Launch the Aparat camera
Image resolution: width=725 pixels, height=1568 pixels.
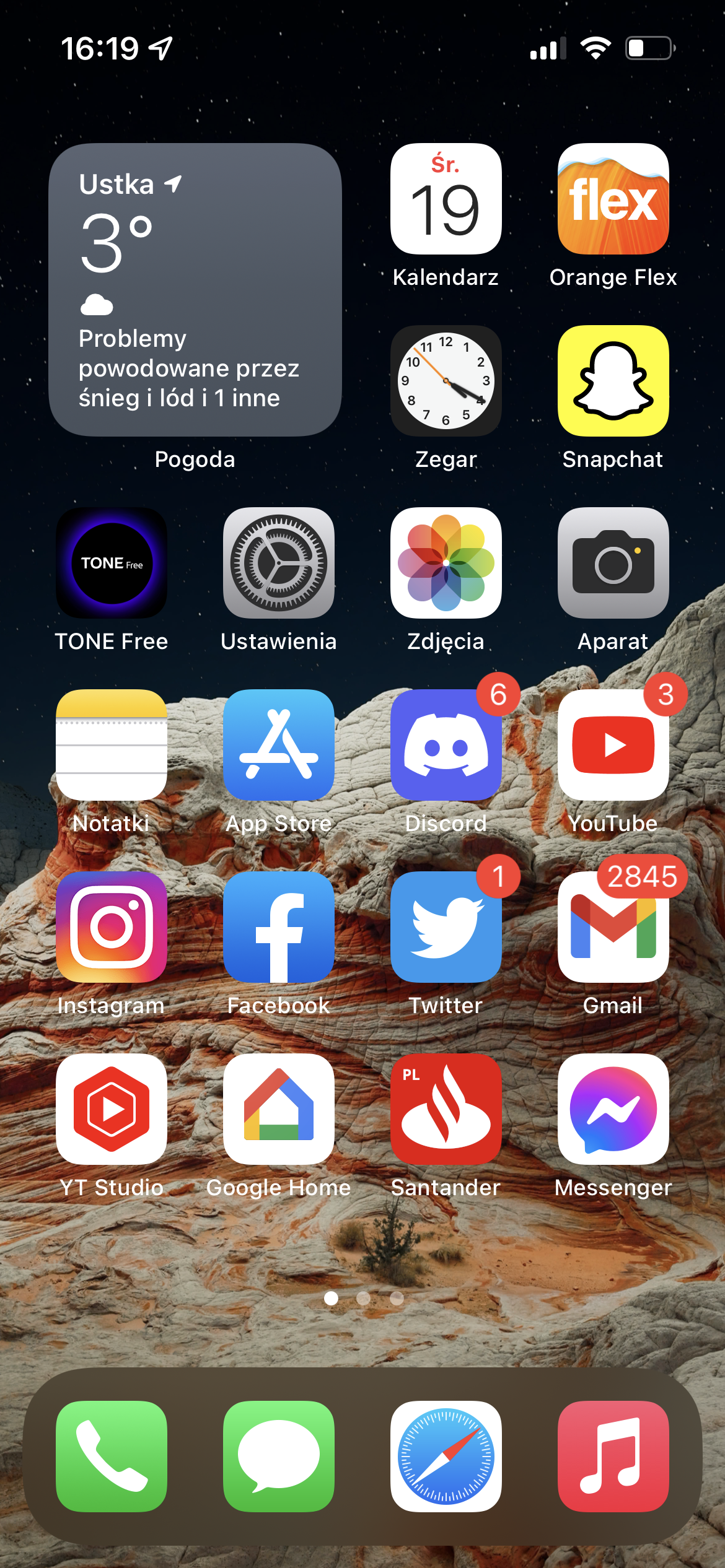pyautogui.click(x=613, y=563)
